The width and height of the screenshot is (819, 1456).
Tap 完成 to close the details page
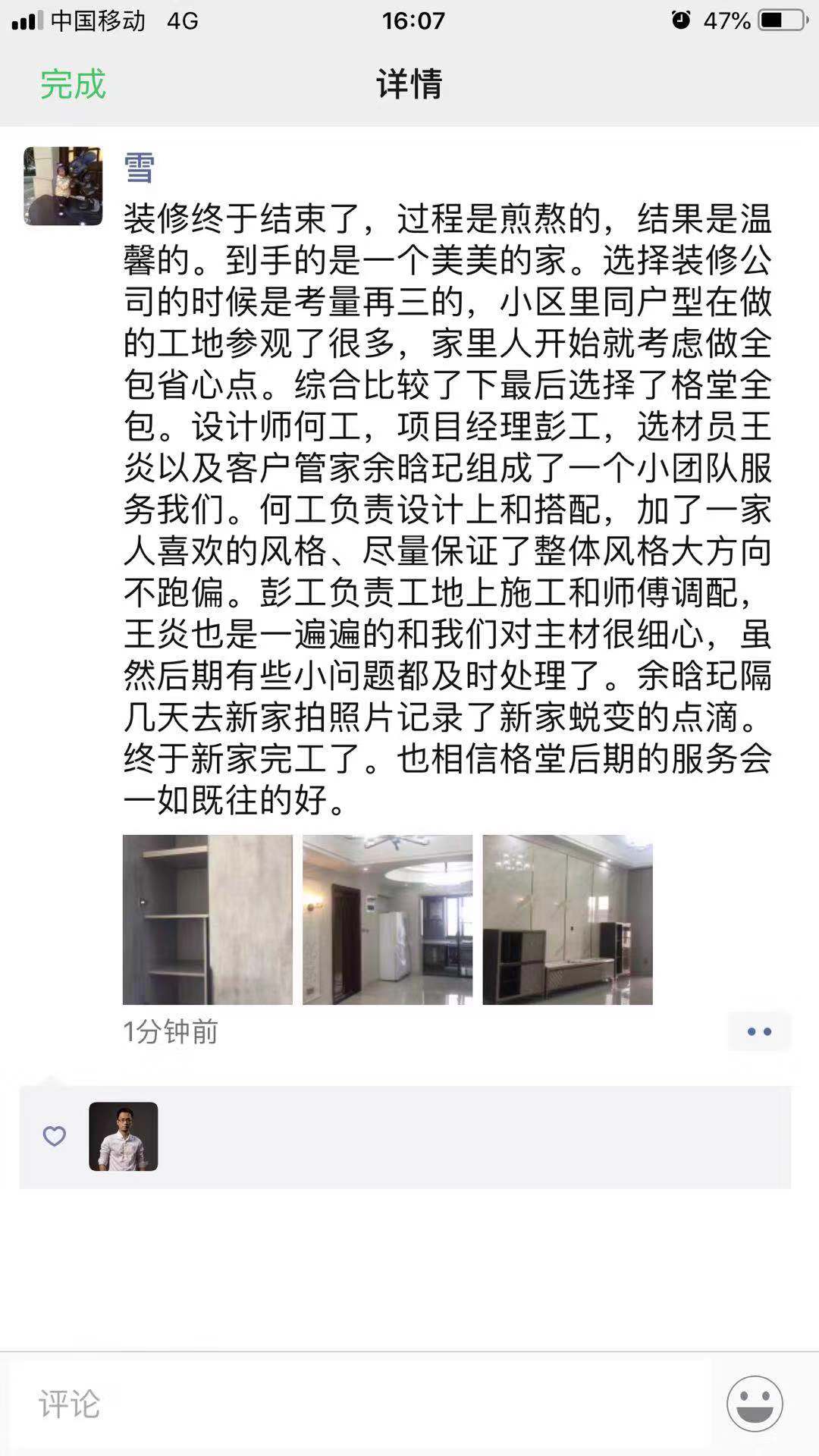coord(73,83)
